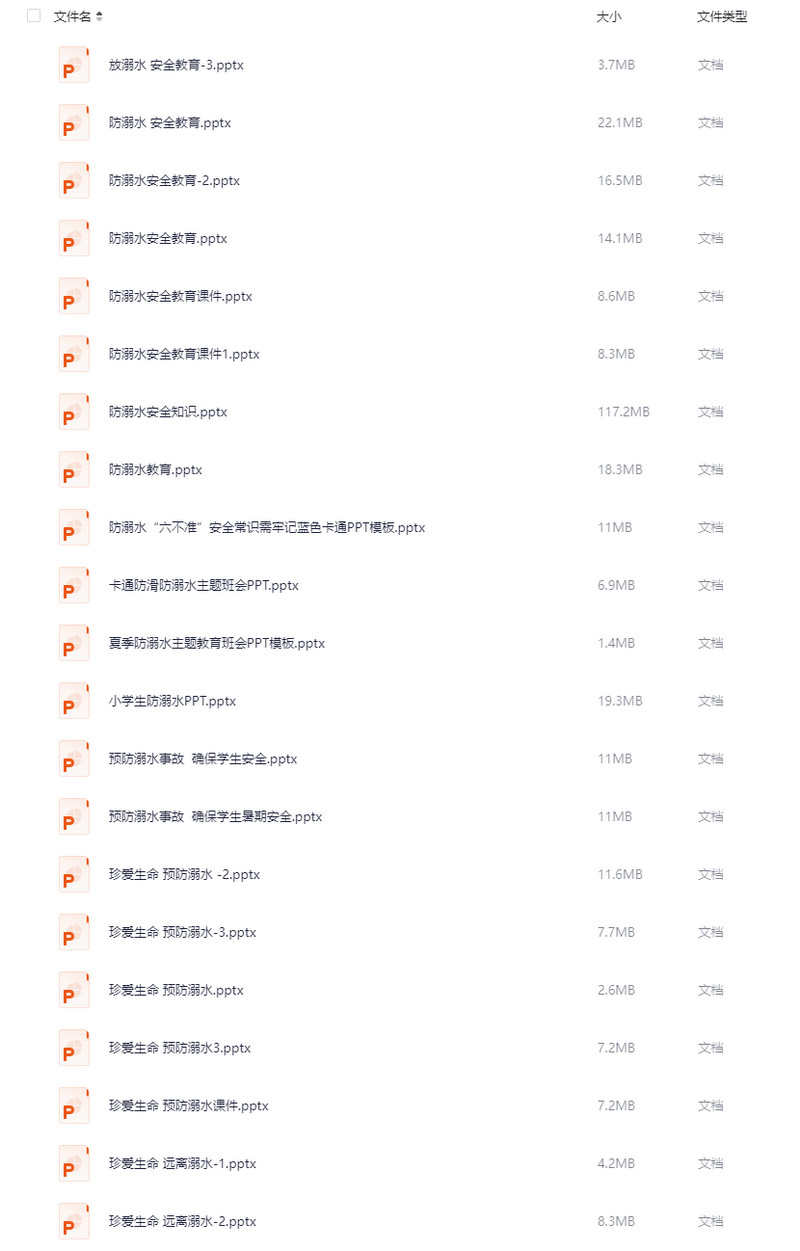Tick the select-all checkbox beside 文件名
Image resolution: width=800 pixels, height=1251 pixels.
pos(34,16)
